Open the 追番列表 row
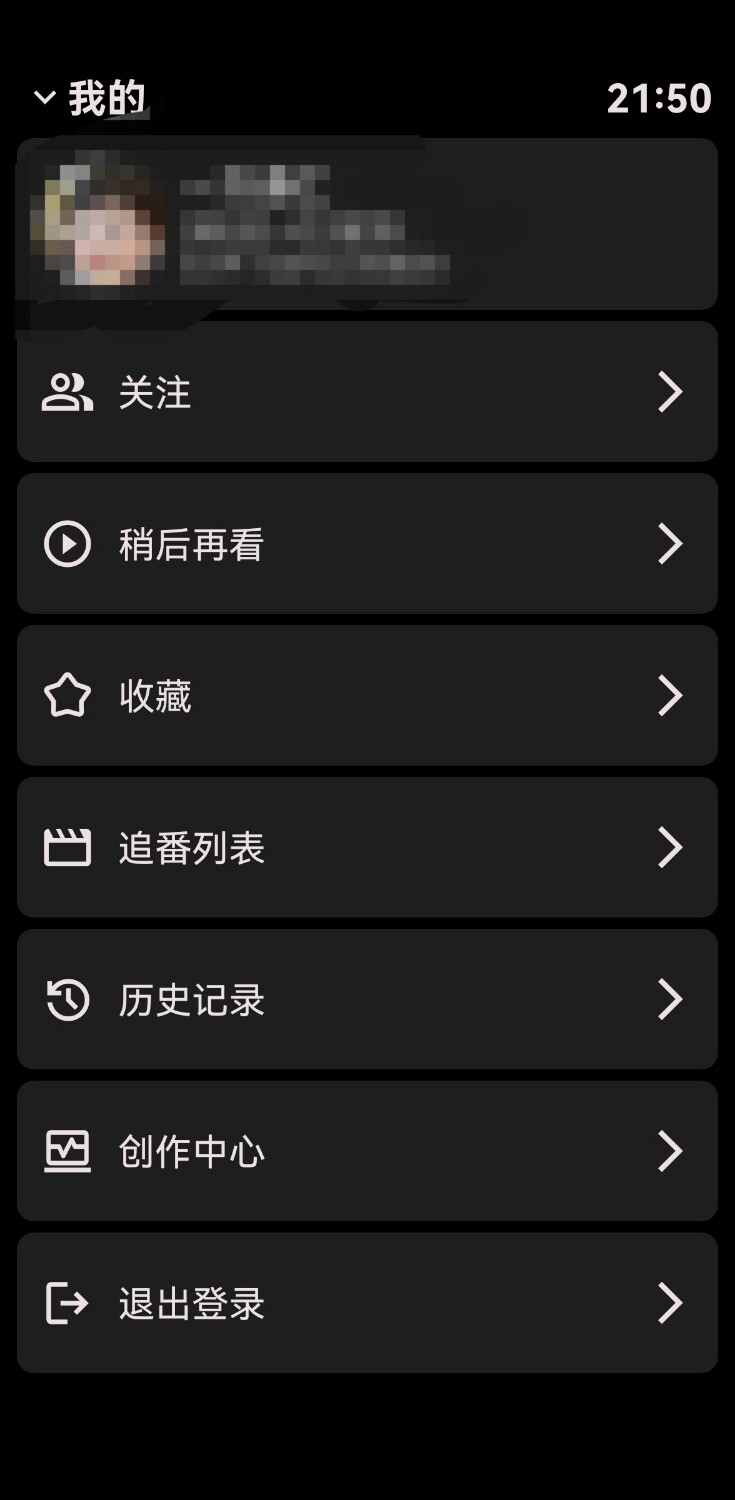Viewport: 735px width, 1500px height. pos(367,848)
